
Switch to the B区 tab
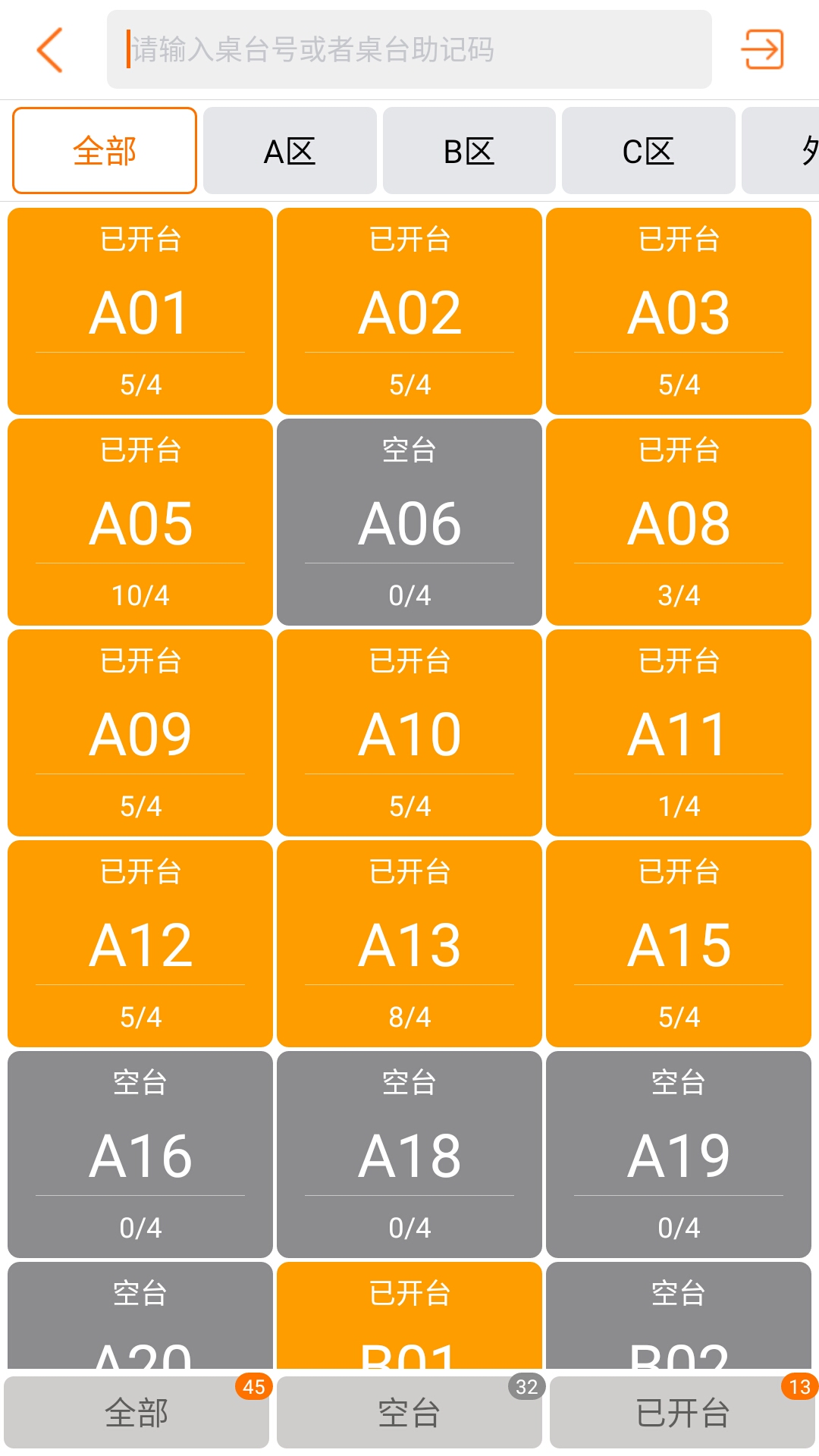[469, 151]
